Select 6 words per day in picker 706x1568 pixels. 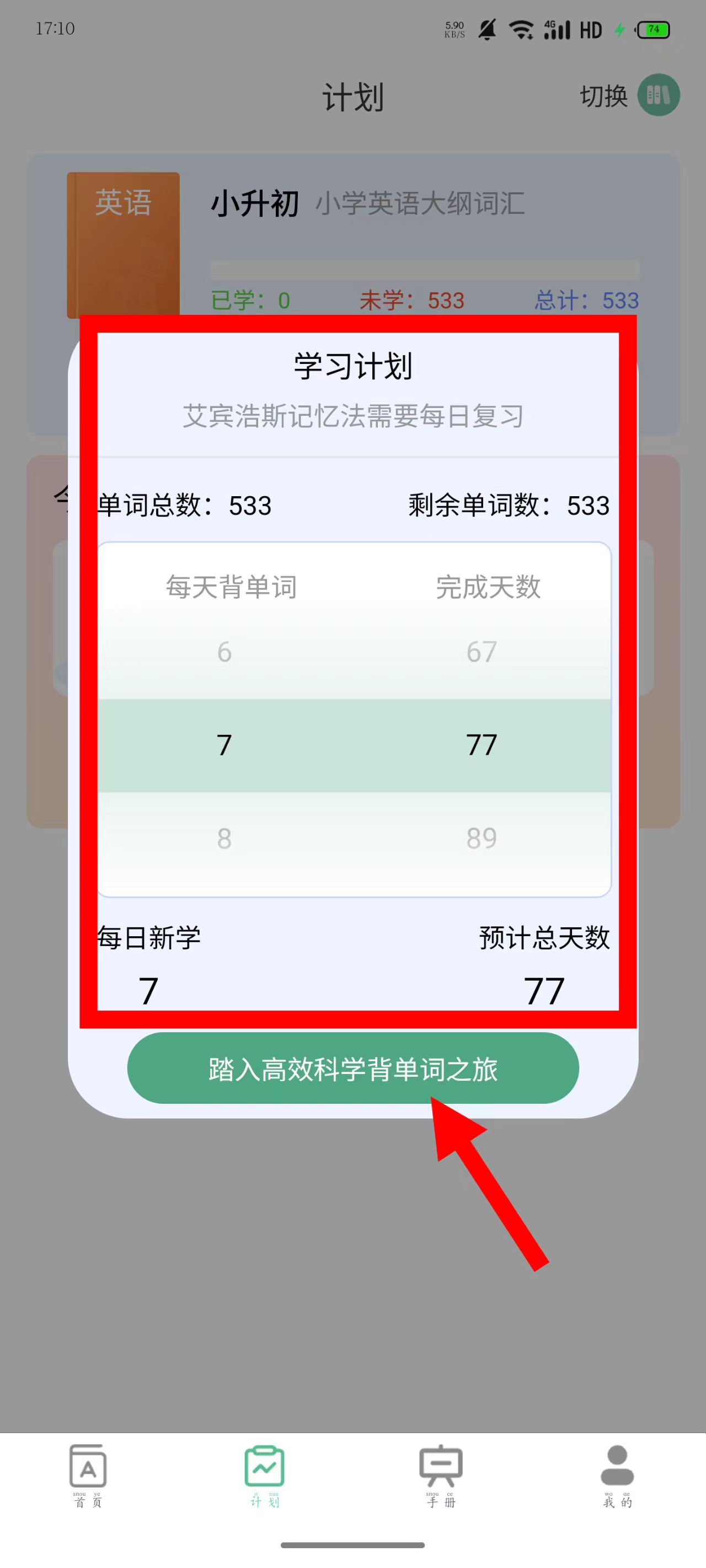224,652
